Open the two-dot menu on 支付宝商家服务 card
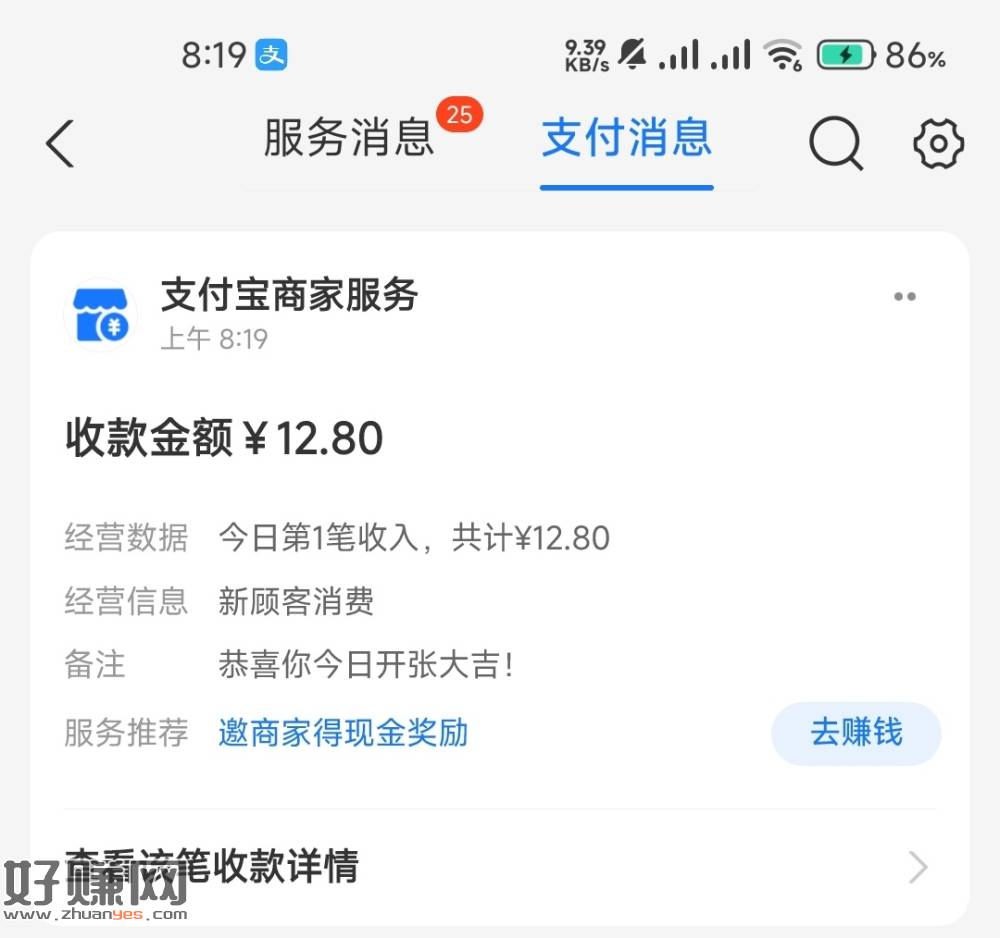Image resolution: width=1000 pixels, height=938 pixels. click(905, 297)
